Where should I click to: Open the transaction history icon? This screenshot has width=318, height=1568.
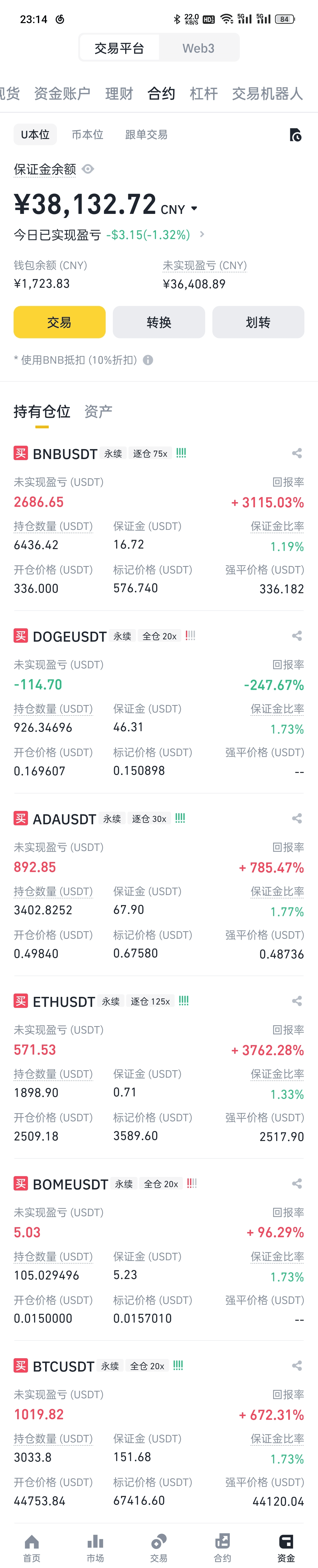point(295,135)
